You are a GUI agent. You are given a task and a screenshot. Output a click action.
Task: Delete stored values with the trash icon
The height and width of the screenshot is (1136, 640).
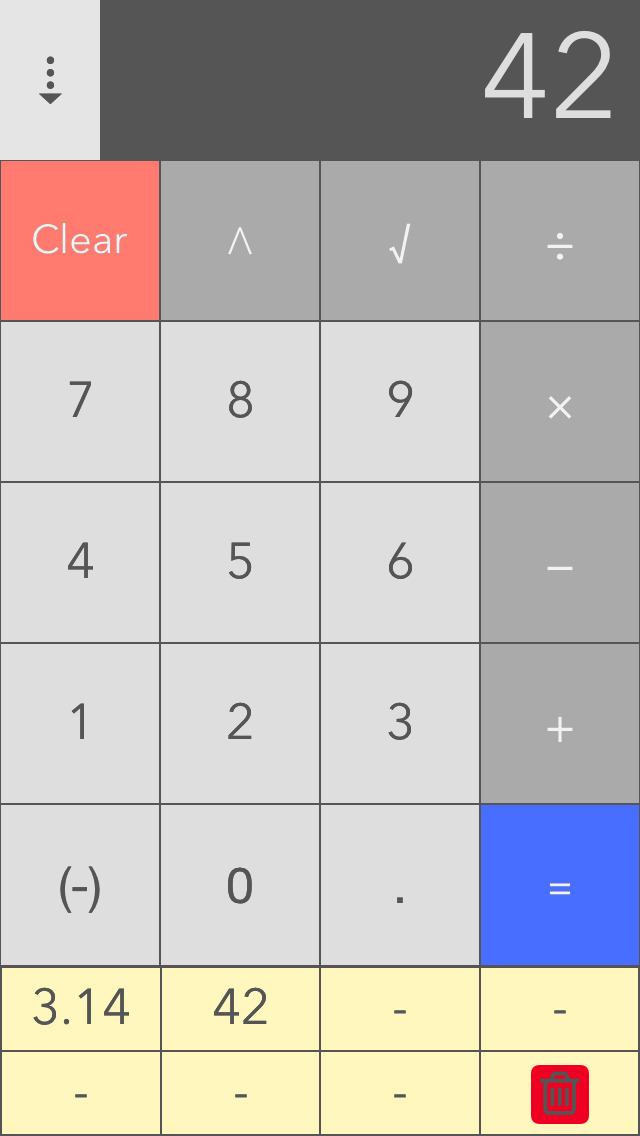pos(560,1094)
